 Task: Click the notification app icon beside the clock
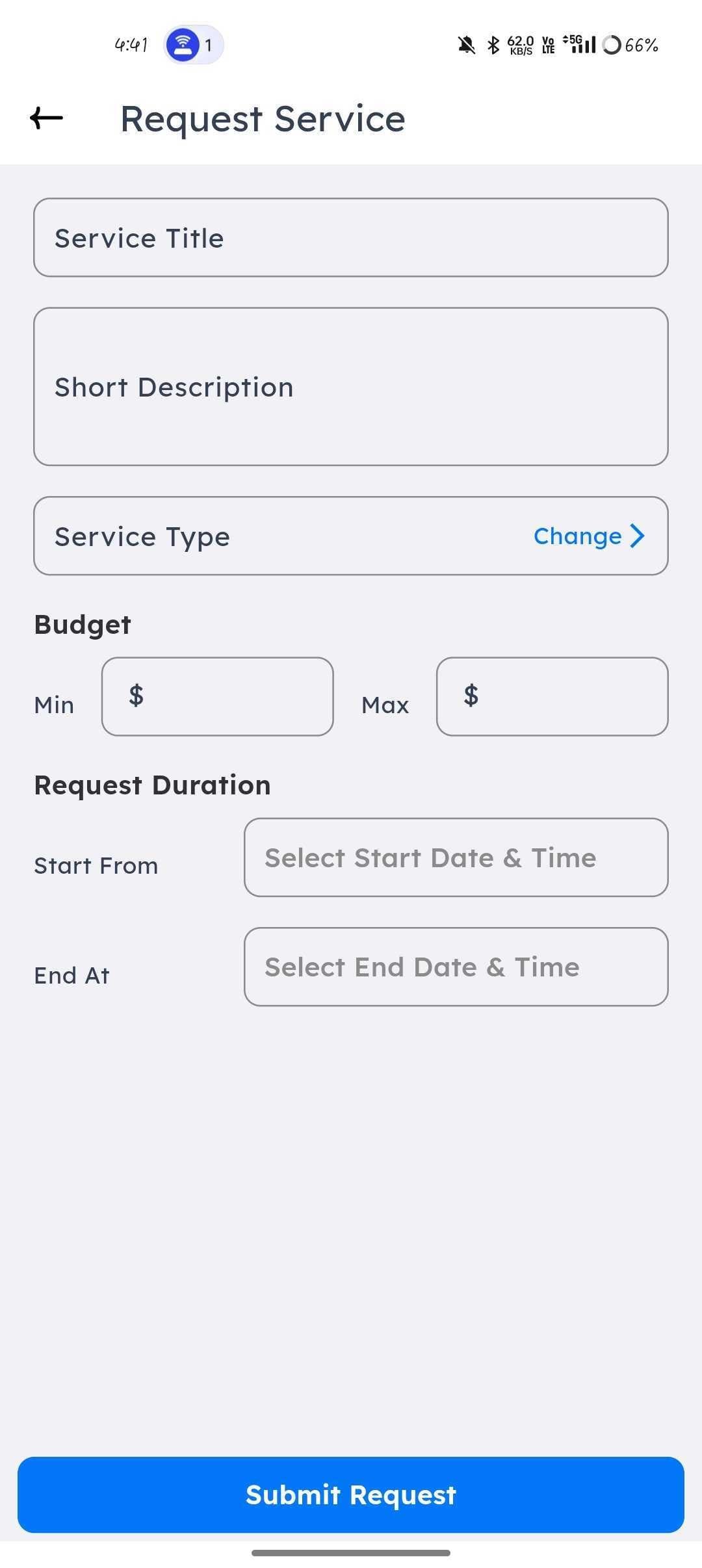click(183, 45)
